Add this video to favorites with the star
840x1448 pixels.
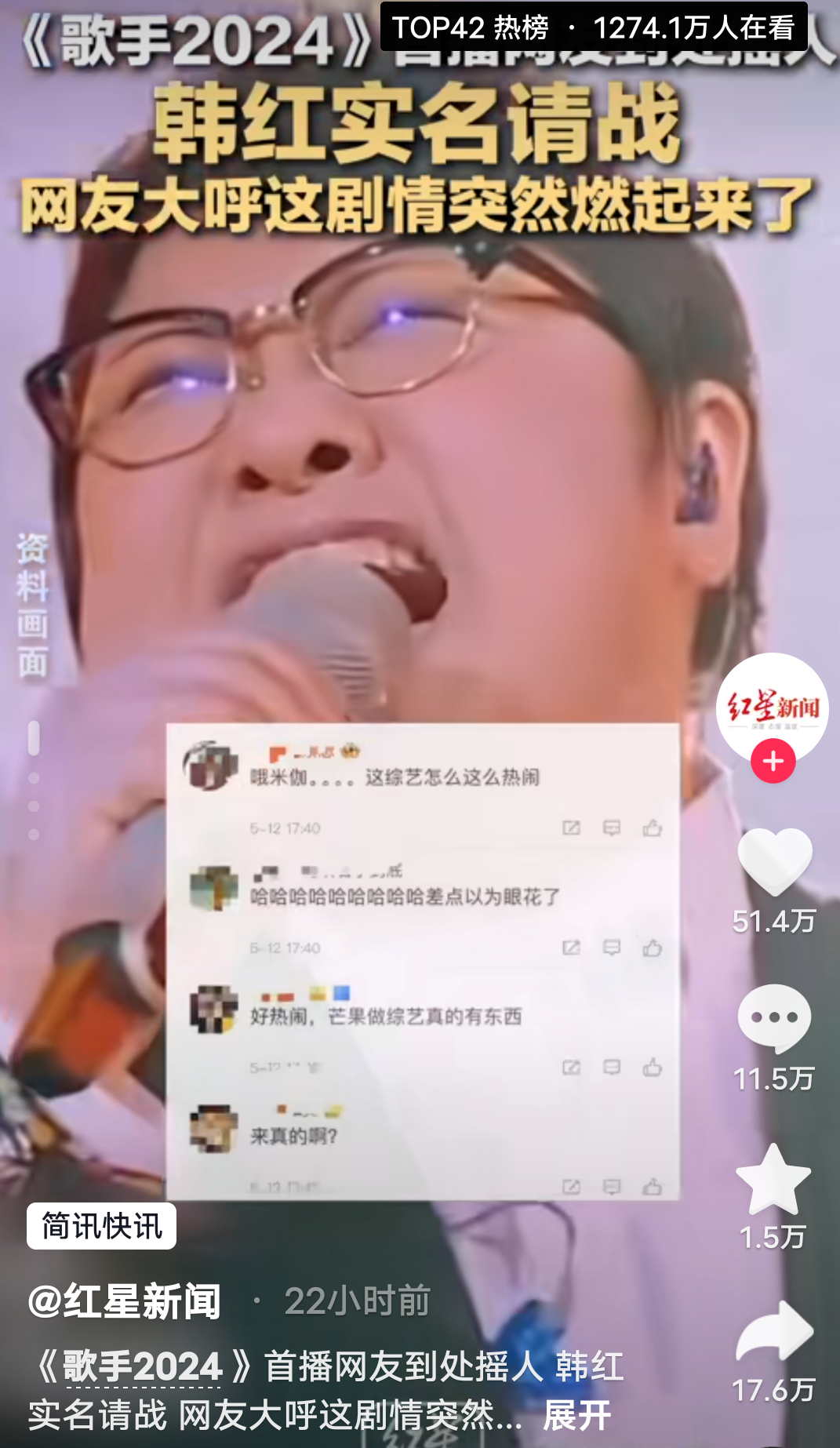tap(773, 1180)
